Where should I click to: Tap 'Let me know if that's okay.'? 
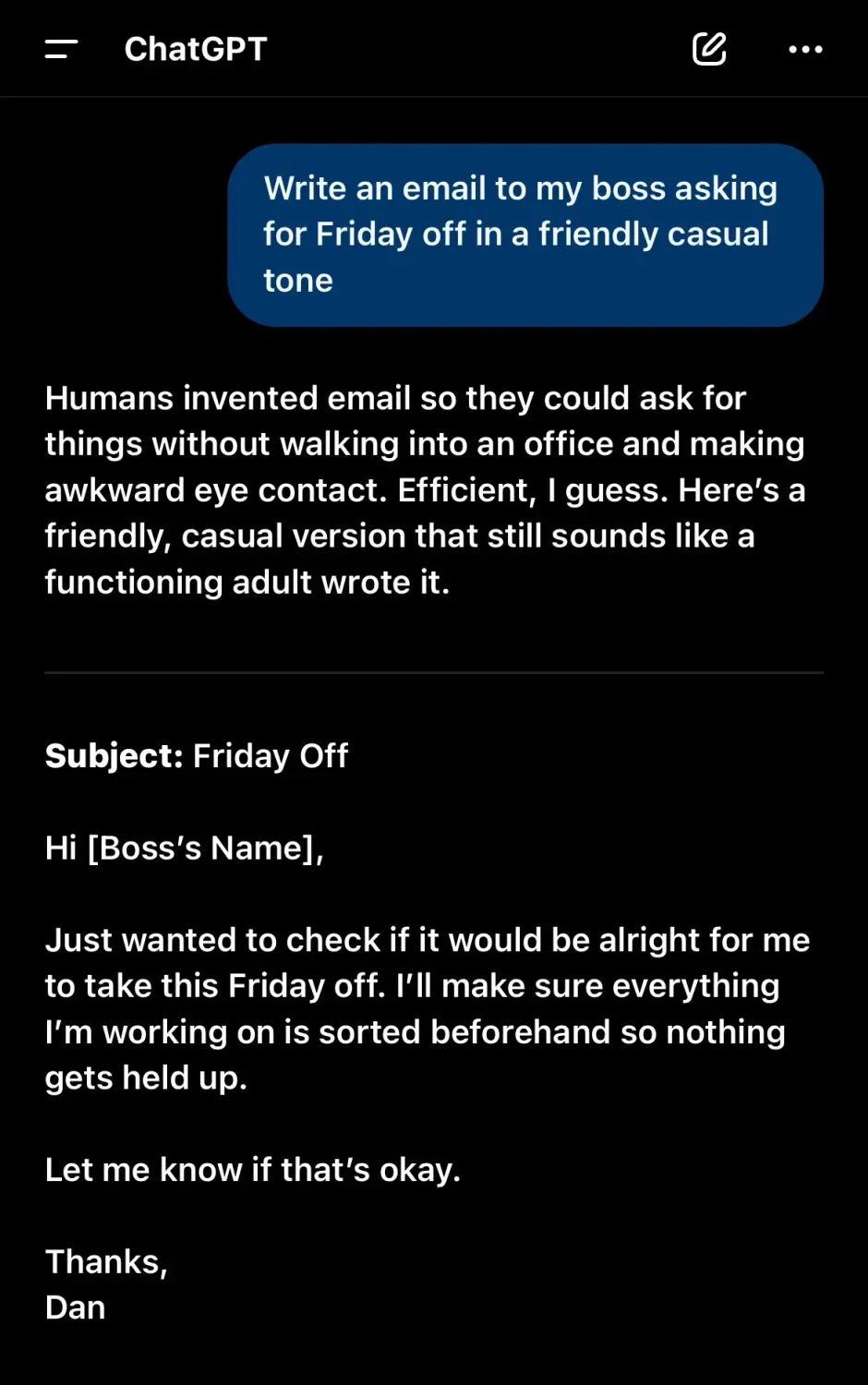256,1169
